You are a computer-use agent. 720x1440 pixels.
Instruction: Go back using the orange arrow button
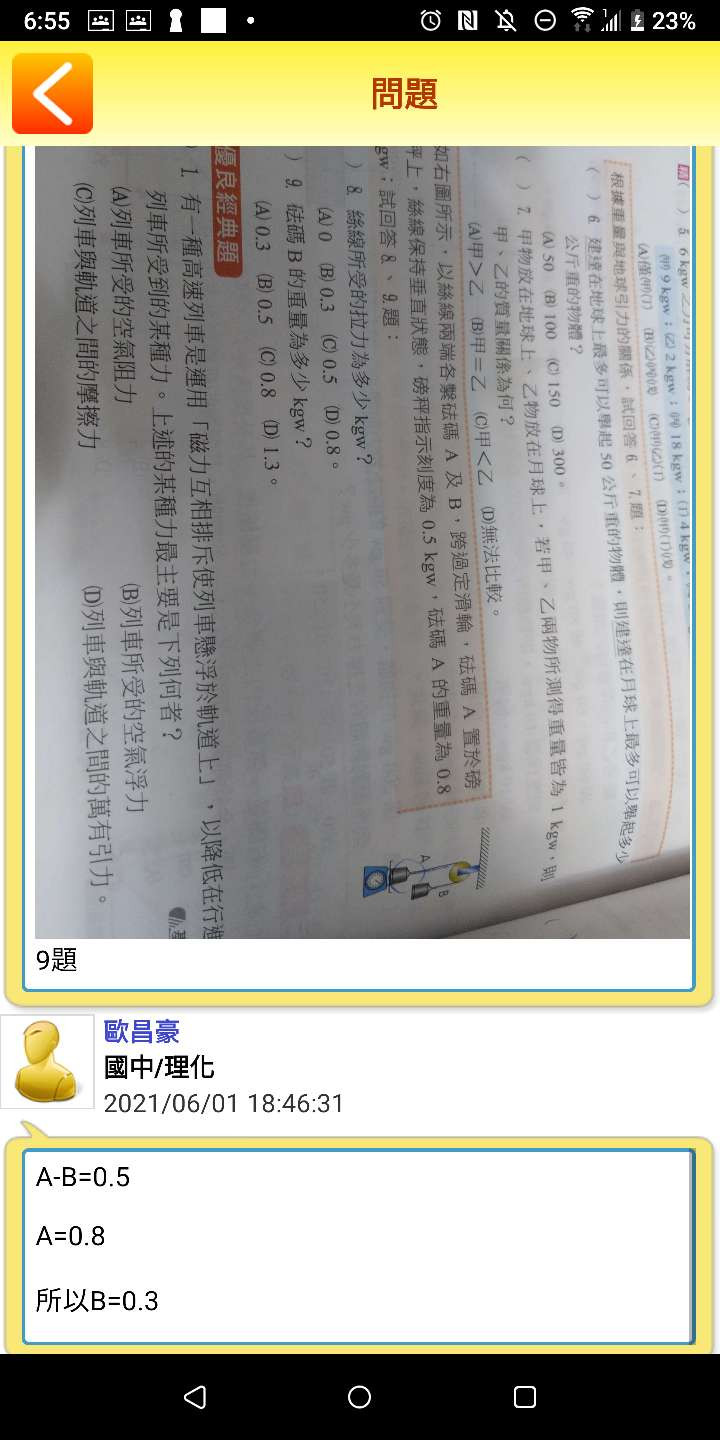52,93
